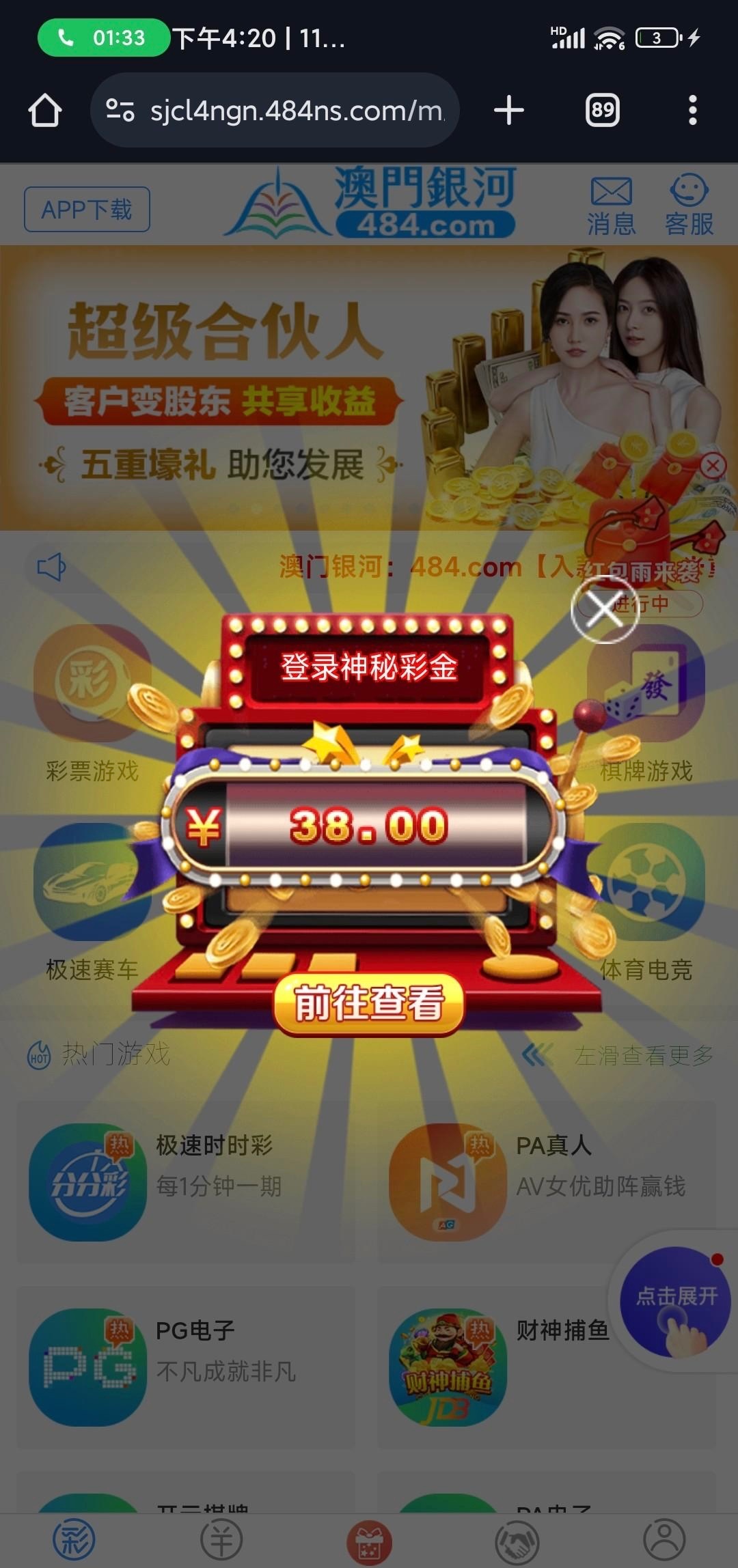Tap the 前往查看 button
The width and height of the screenshot is (738, 1568).
[x=369, y=1004]
